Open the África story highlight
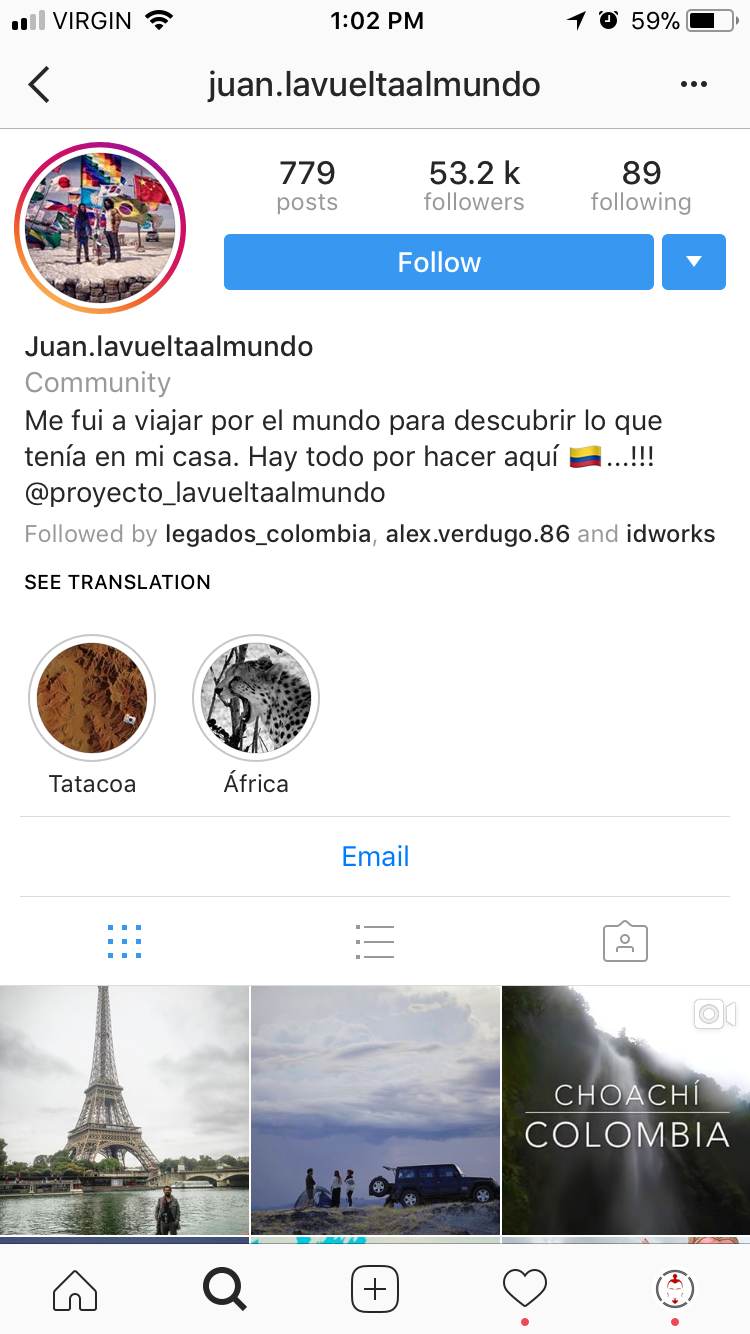This screenshot has width=750, height=1334. coord(256,698)
